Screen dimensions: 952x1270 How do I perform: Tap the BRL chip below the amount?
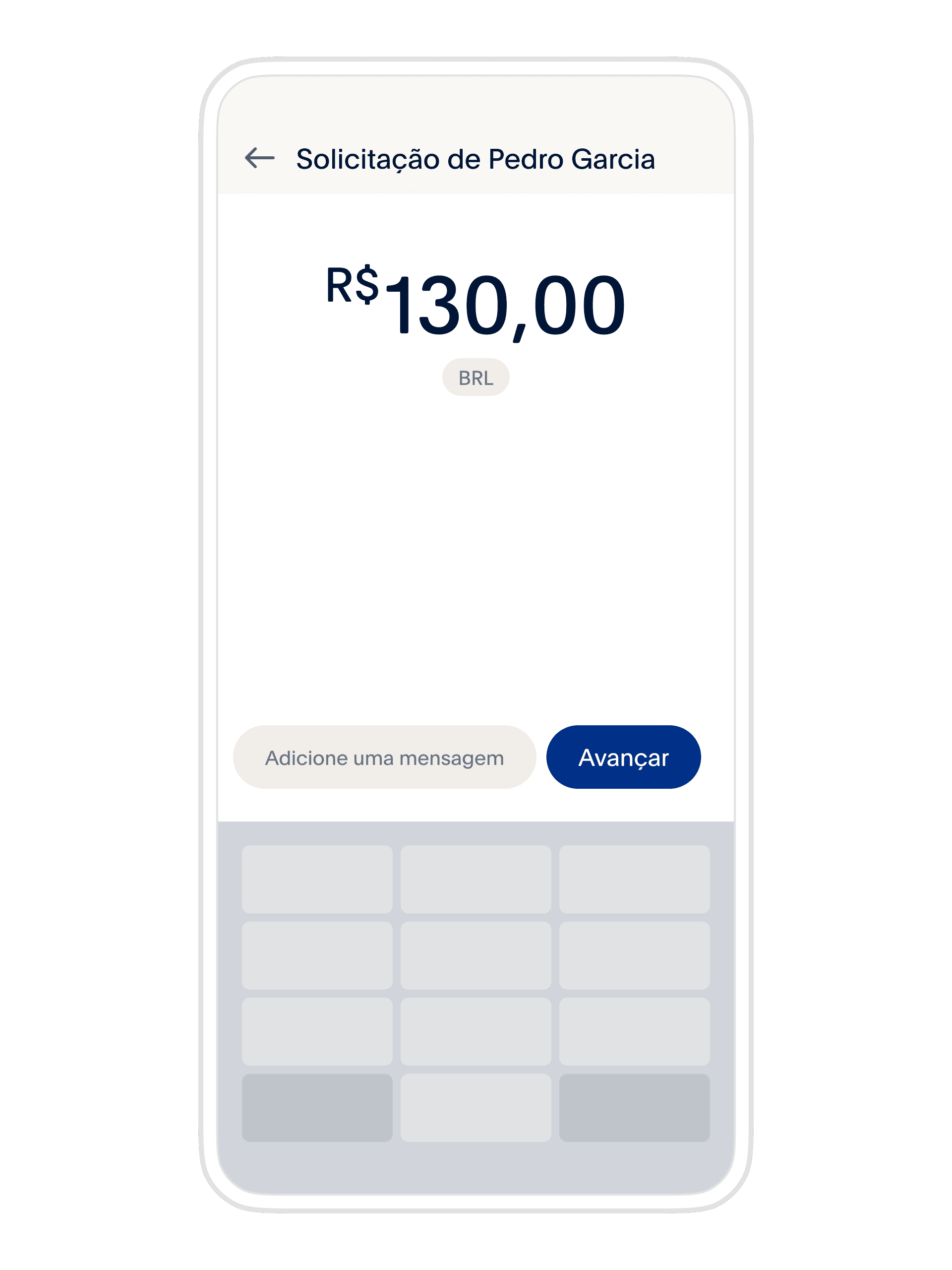476,376
